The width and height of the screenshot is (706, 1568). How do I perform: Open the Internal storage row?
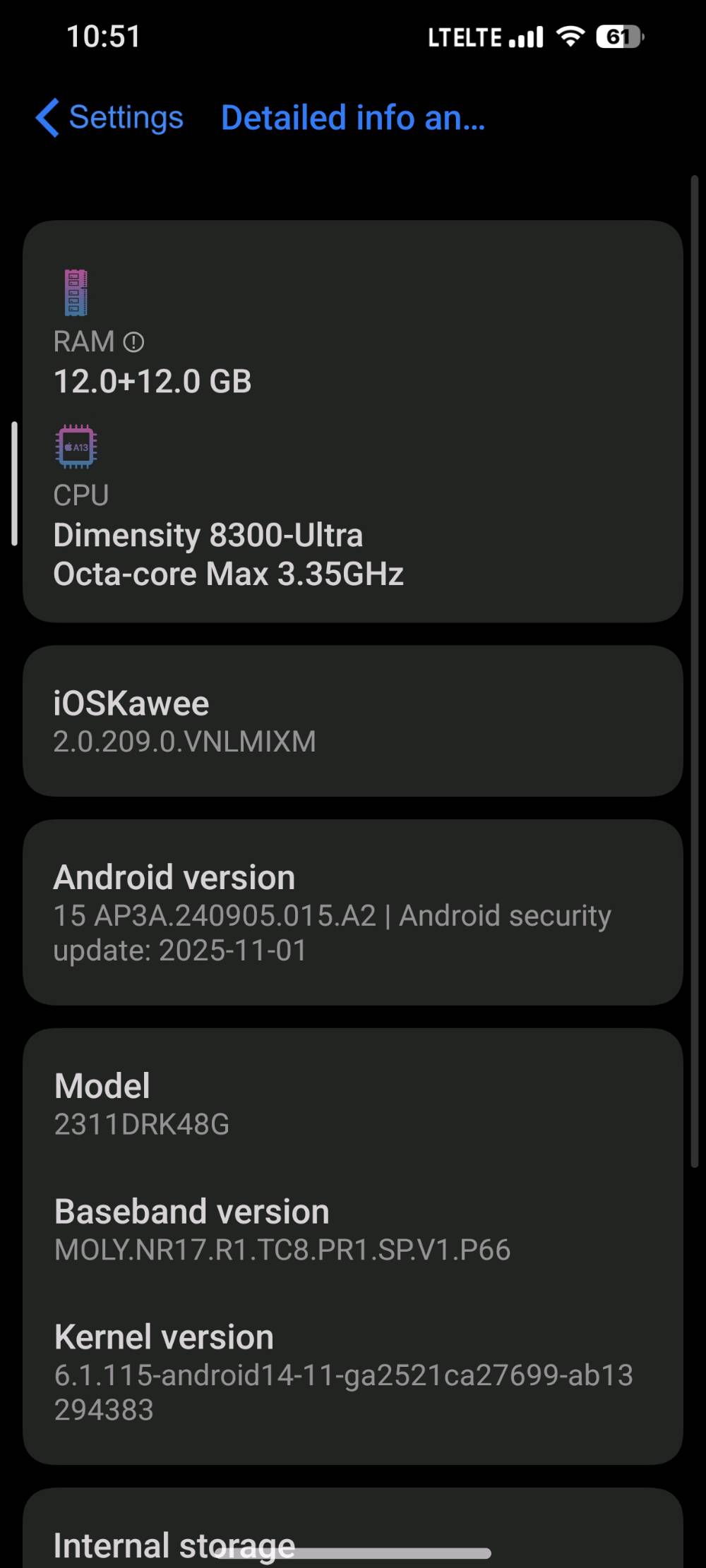click(352, 1538)
